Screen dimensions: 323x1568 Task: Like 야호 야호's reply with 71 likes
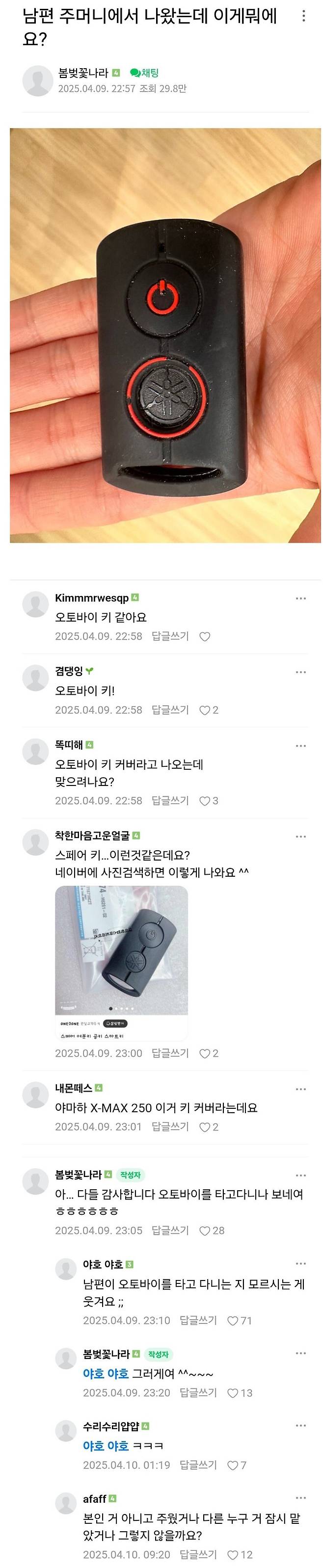point(232,1321)
